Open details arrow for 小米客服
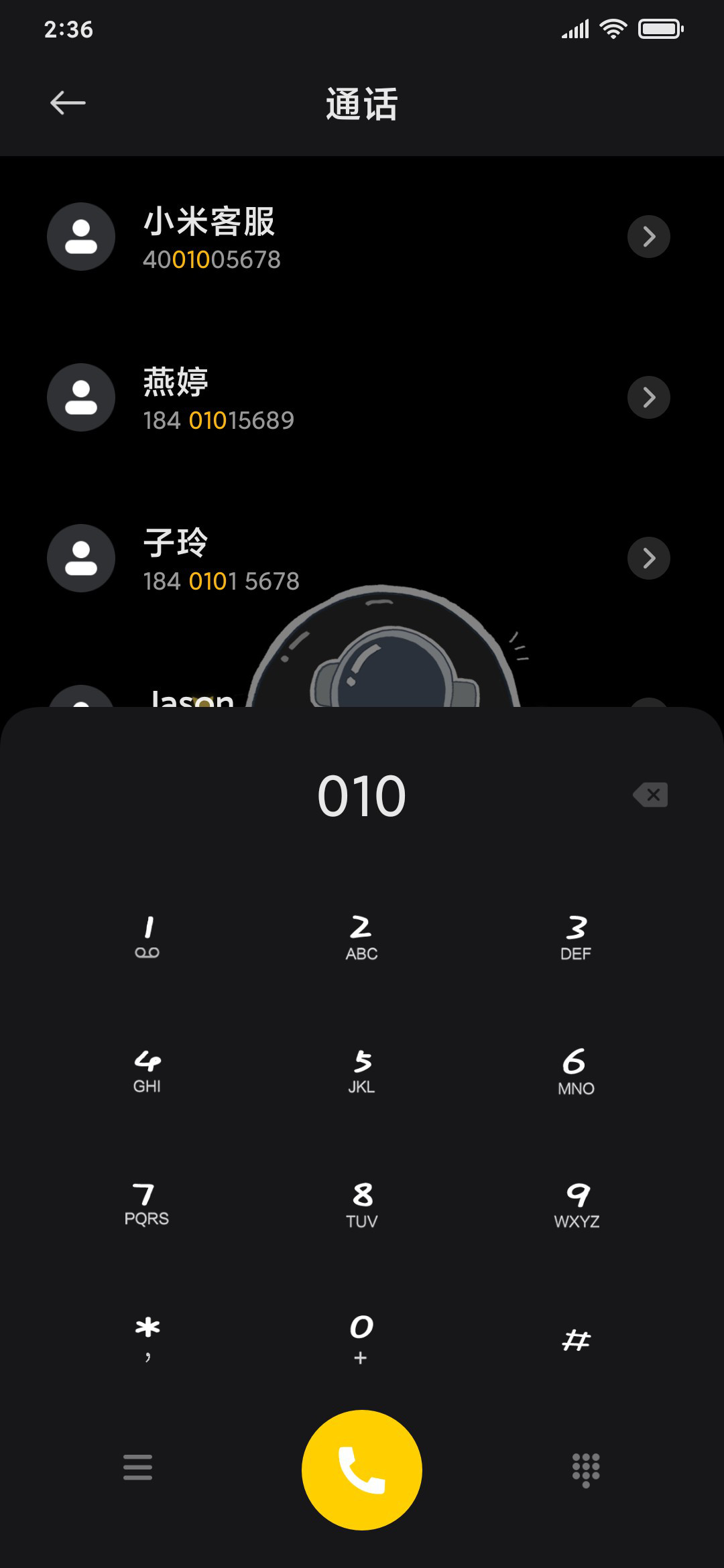Viewport: 724px width, 1568px height. [x=648, y=237]
